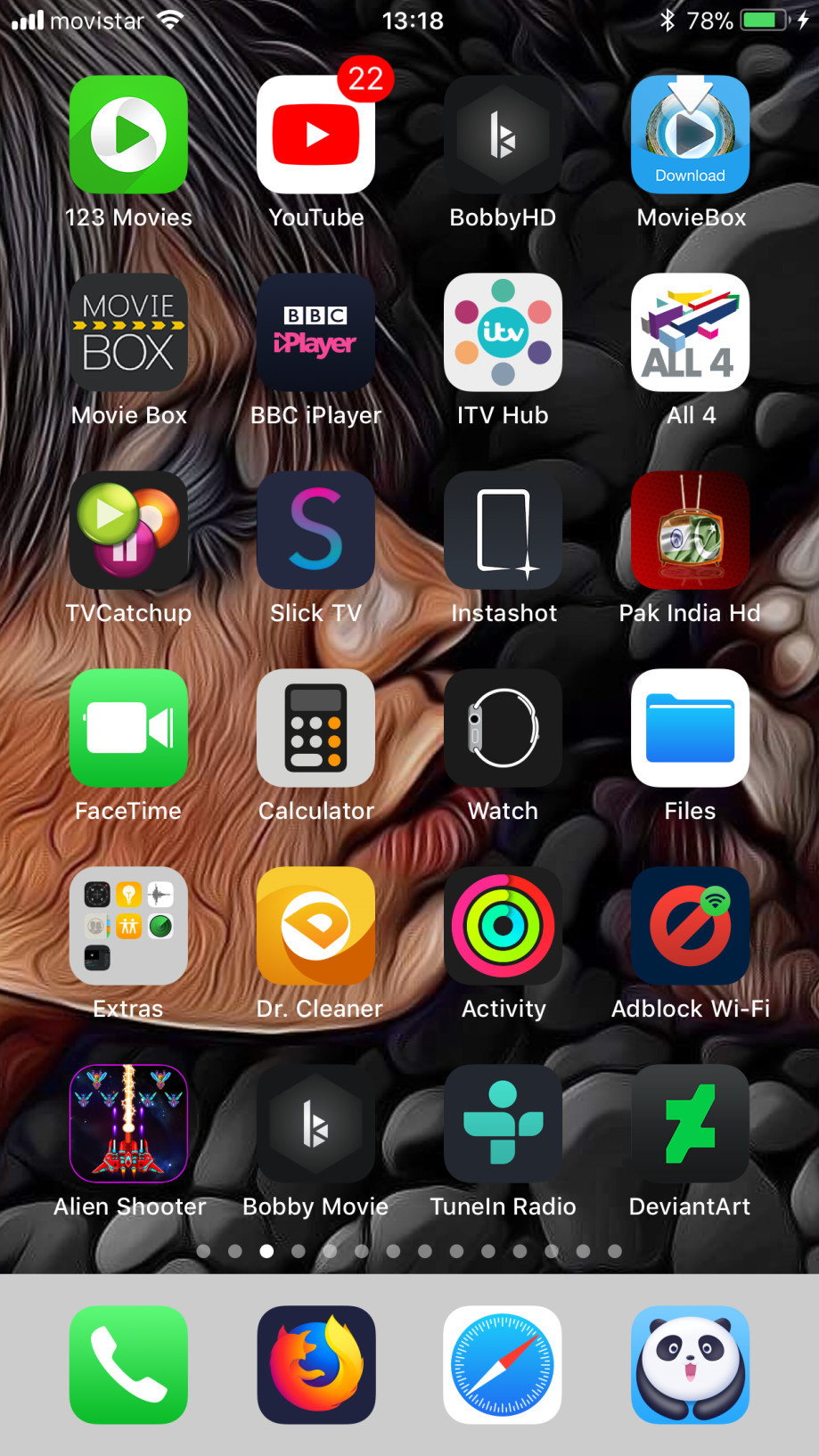819x1456 pixels.
Task: Launch TVCatchup
Action: 128,530
